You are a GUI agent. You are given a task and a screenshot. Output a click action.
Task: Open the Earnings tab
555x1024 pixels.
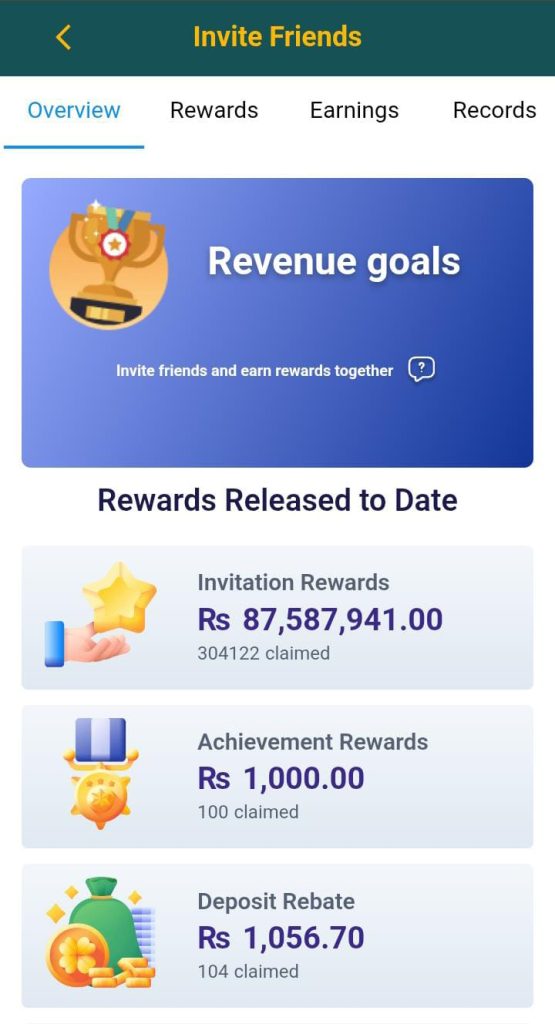pos(354,110)
